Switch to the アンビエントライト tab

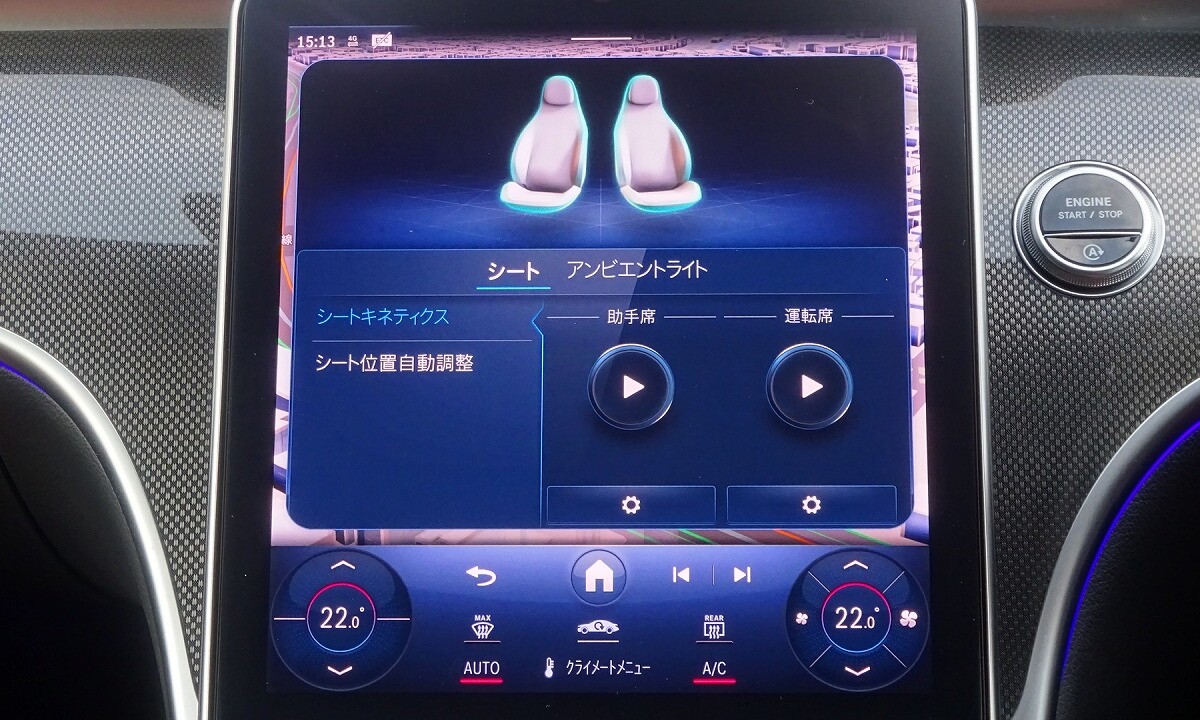point(637,269)
